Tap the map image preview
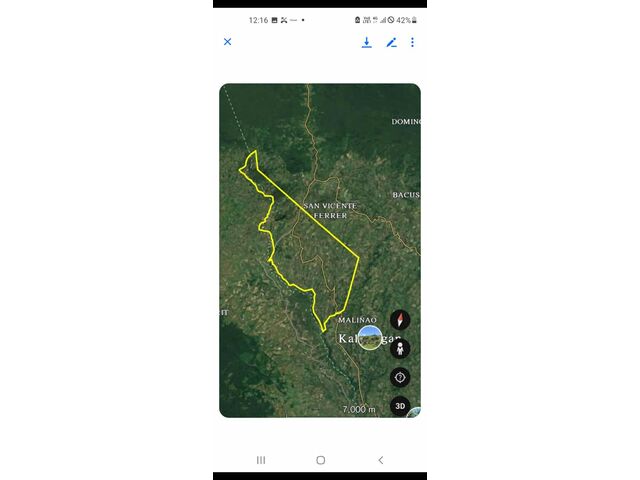The image size is (640, 480). pyautogui.click(x=320, y=250)
